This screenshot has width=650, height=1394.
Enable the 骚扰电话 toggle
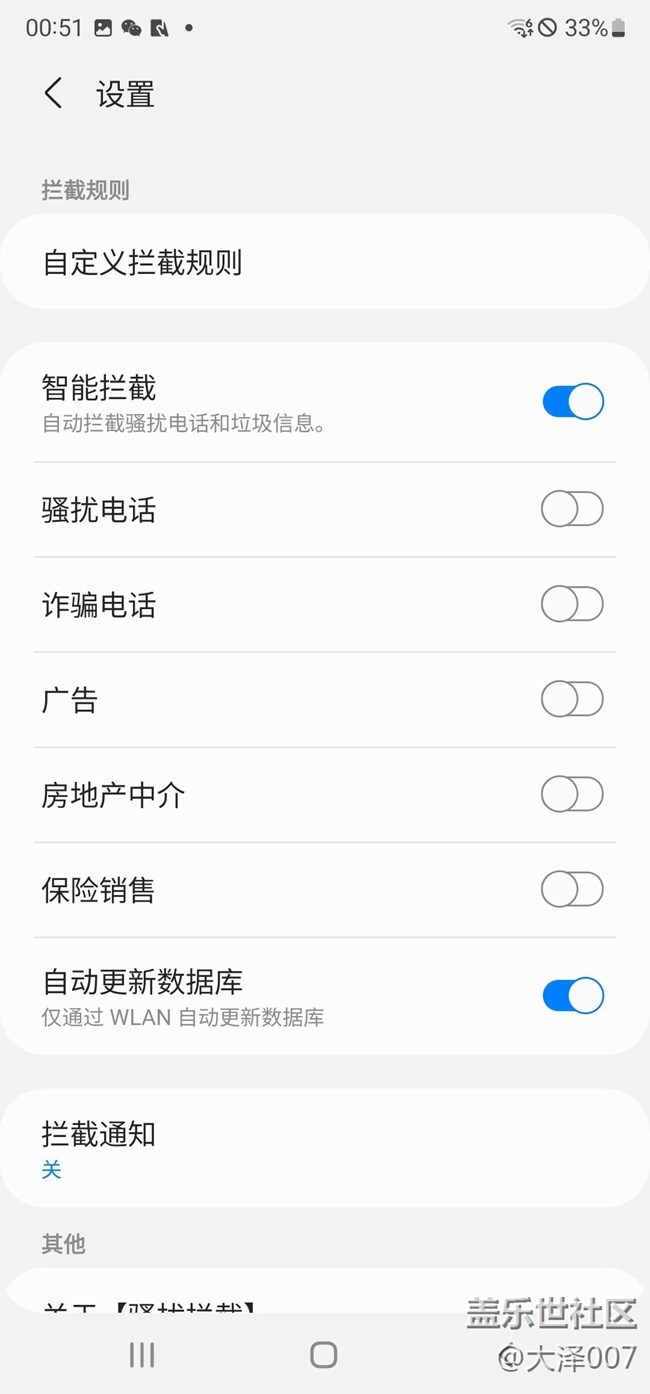pyautogui.click(x=572, y=509)
